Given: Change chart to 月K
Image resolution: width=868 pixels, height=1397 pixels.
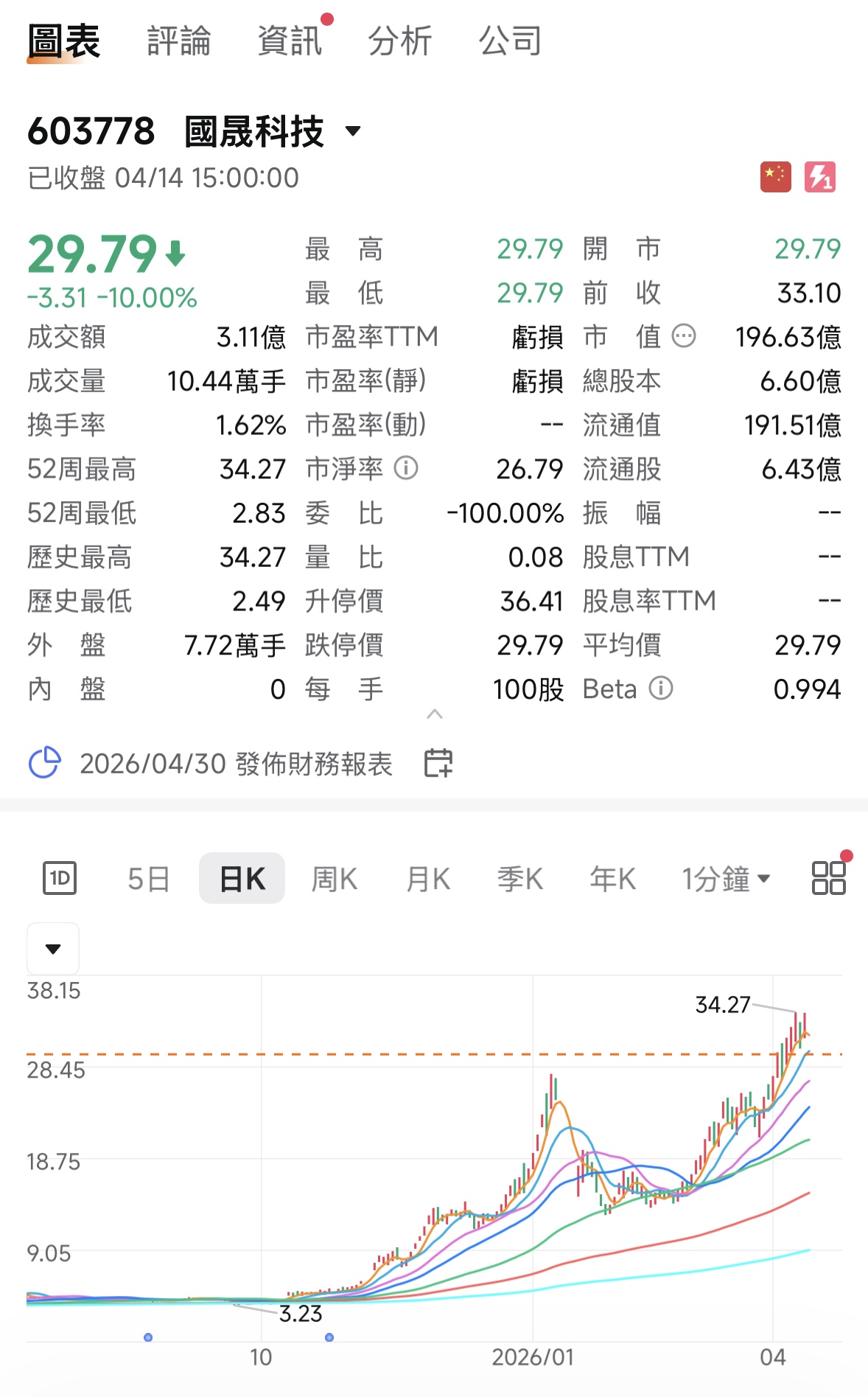Looking at the screenshot, I should pyautogui.click(x=428, y=879).
